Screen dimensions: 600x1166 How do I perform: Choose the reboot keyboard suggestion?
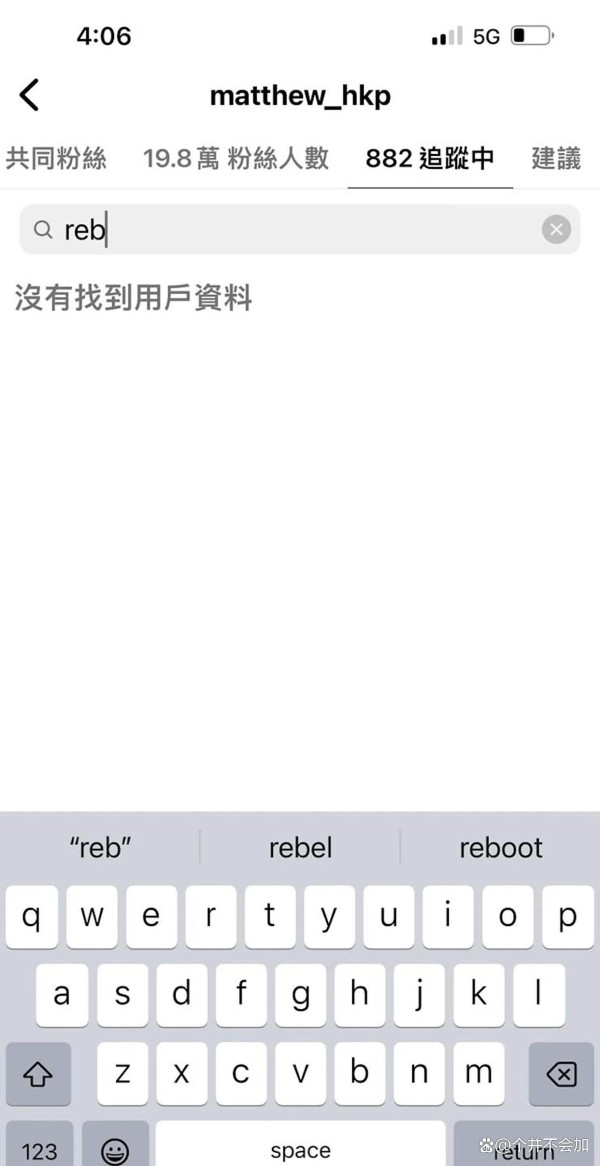500,848
